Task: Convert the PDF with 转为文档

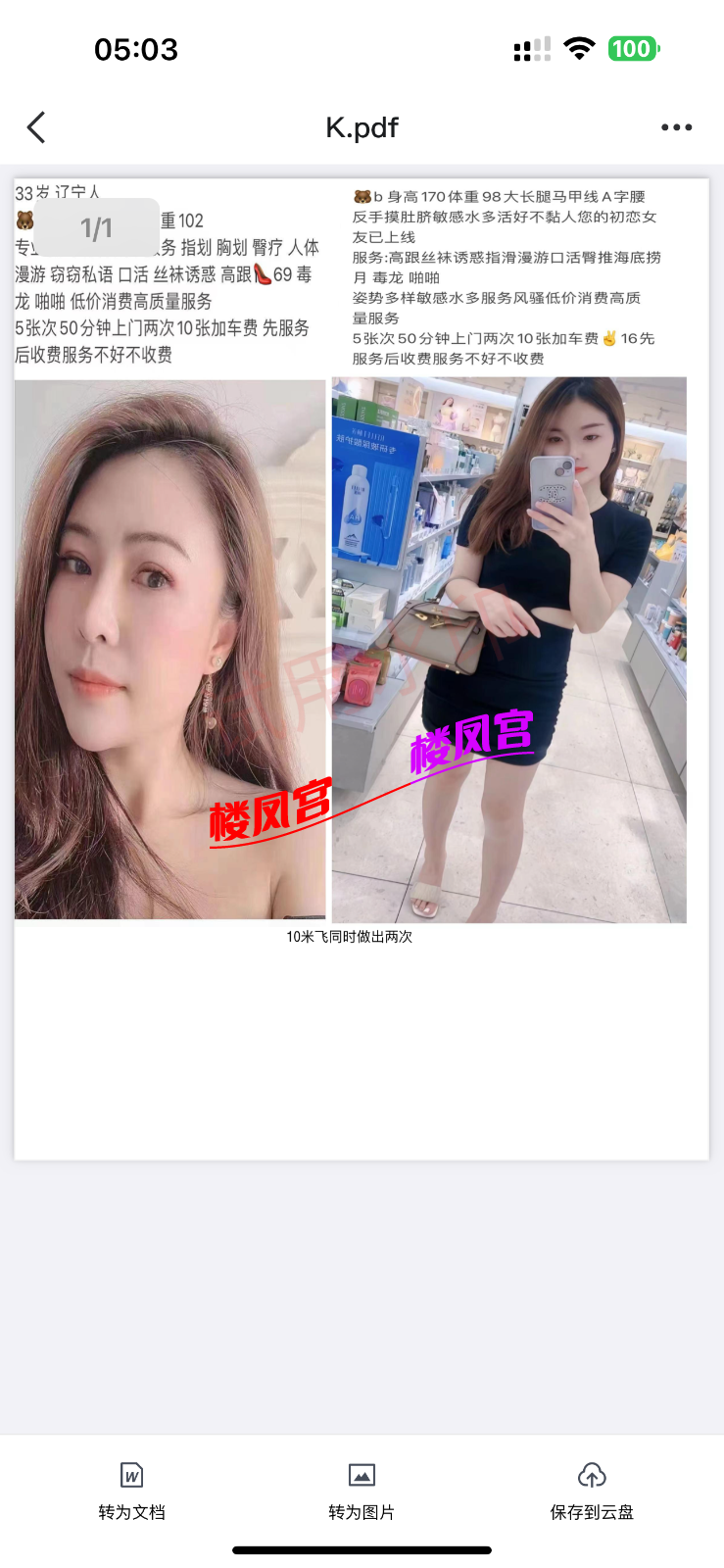Action: (x=131, y=1490)
